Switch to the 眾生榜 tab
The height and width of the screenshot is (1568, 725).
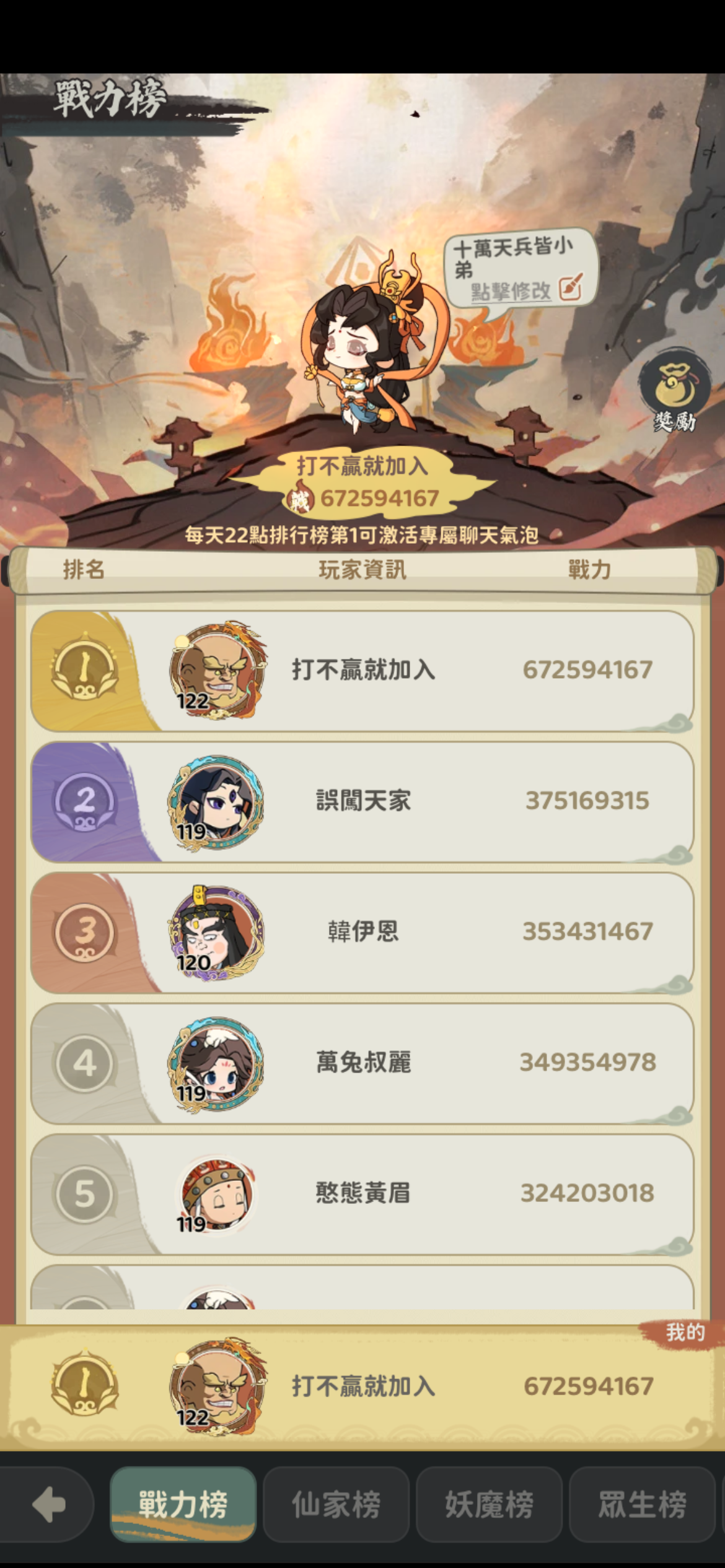click(x=642, y=1504)
